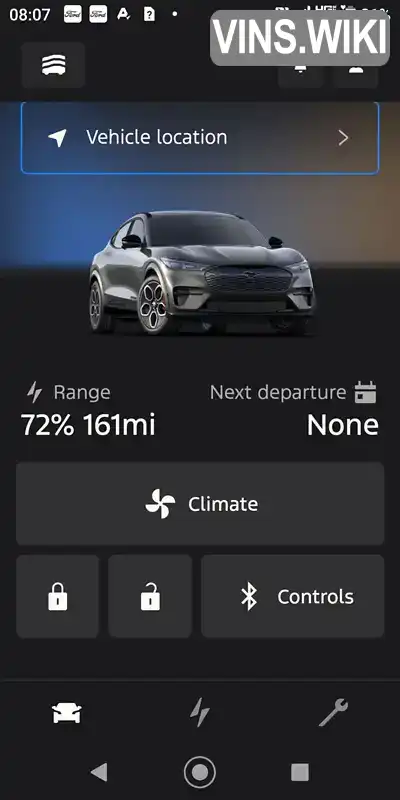The height and width of the screenshot is (800, 400).
Task: Open the Climate controls
Action: [x=200, y=504]
